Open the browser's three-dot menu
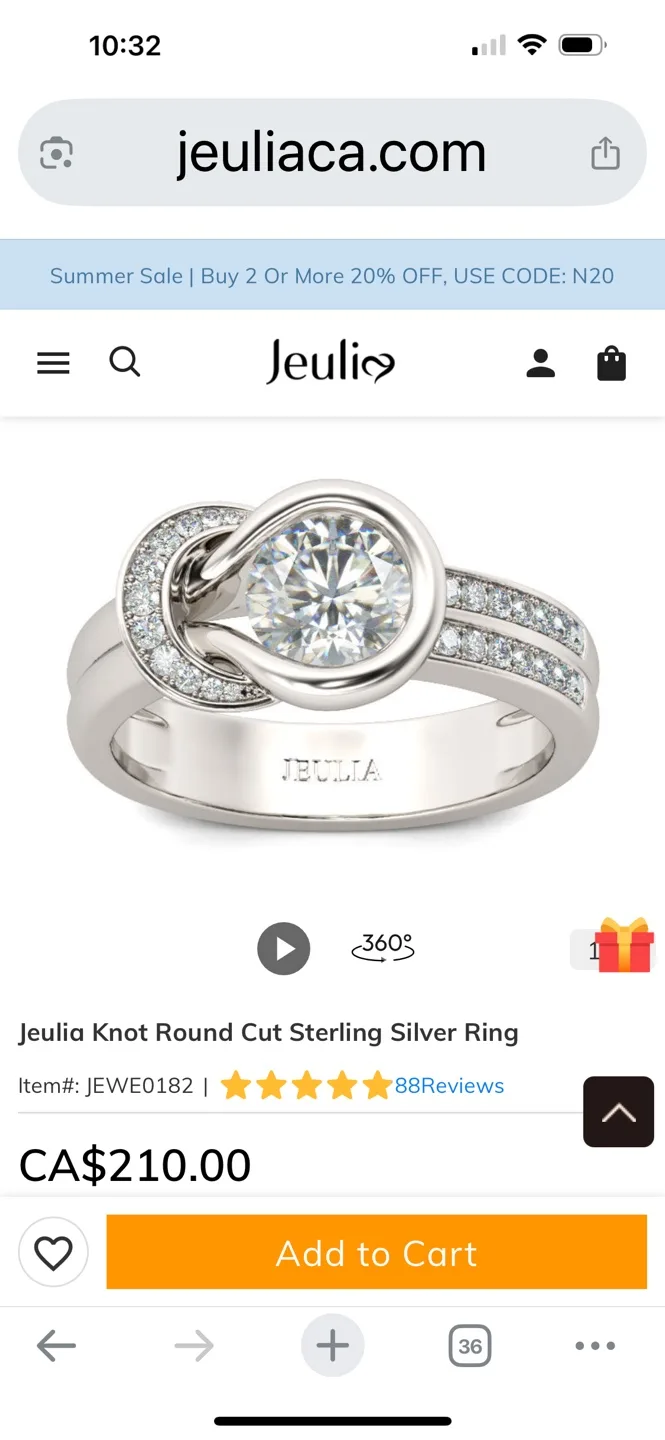Viewport: 665px width, 1440px height. [x=595, y=1346]
